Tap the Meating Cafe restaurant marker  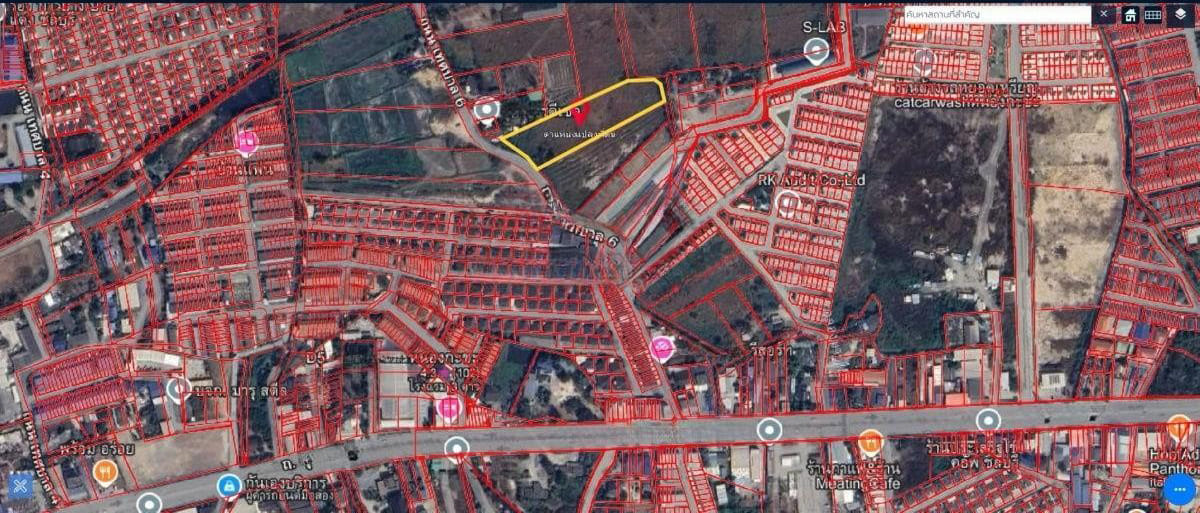[870, 441]
